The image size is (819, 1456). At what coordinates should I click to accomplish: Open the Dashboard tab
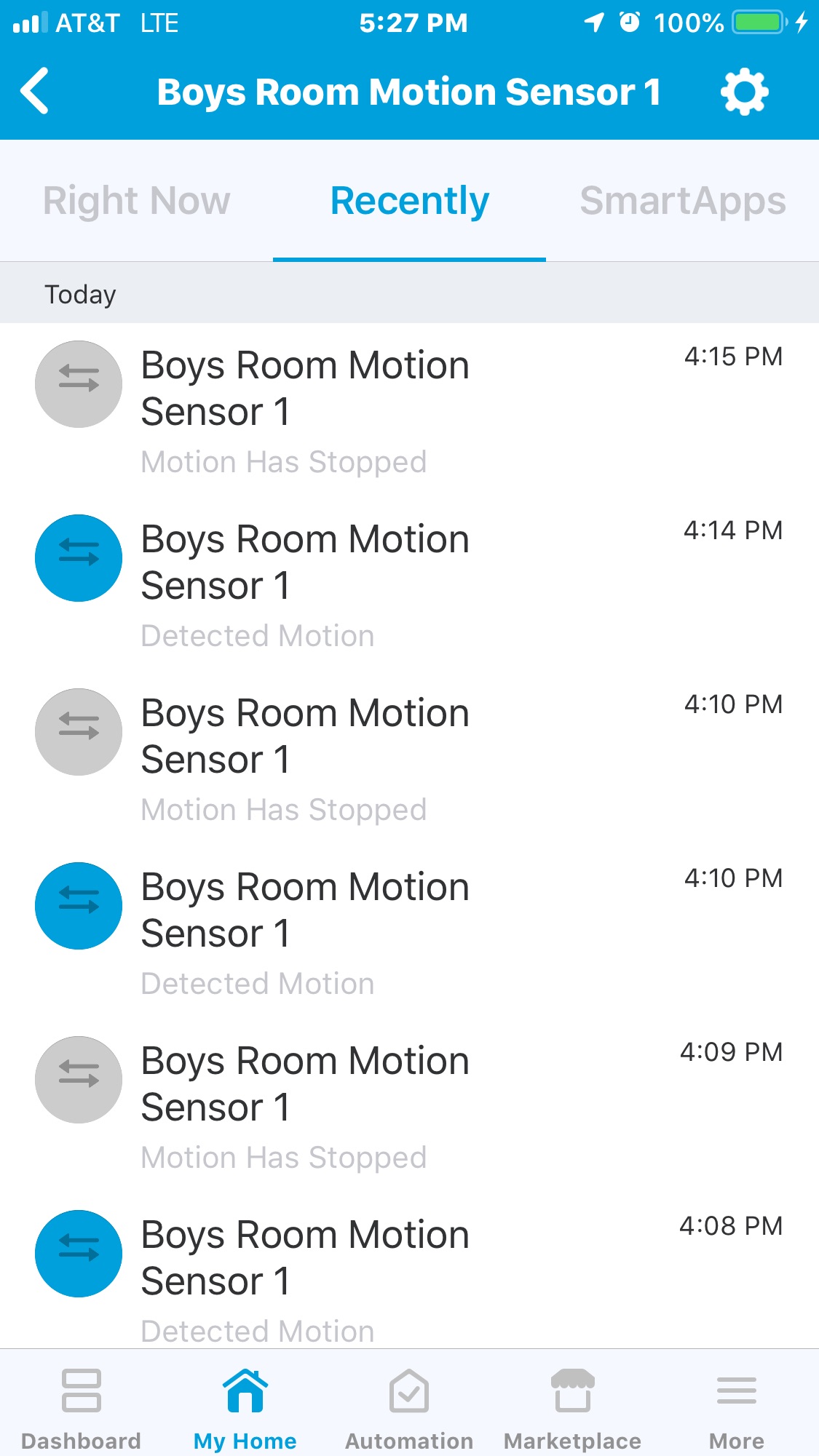pos(81,1408)
